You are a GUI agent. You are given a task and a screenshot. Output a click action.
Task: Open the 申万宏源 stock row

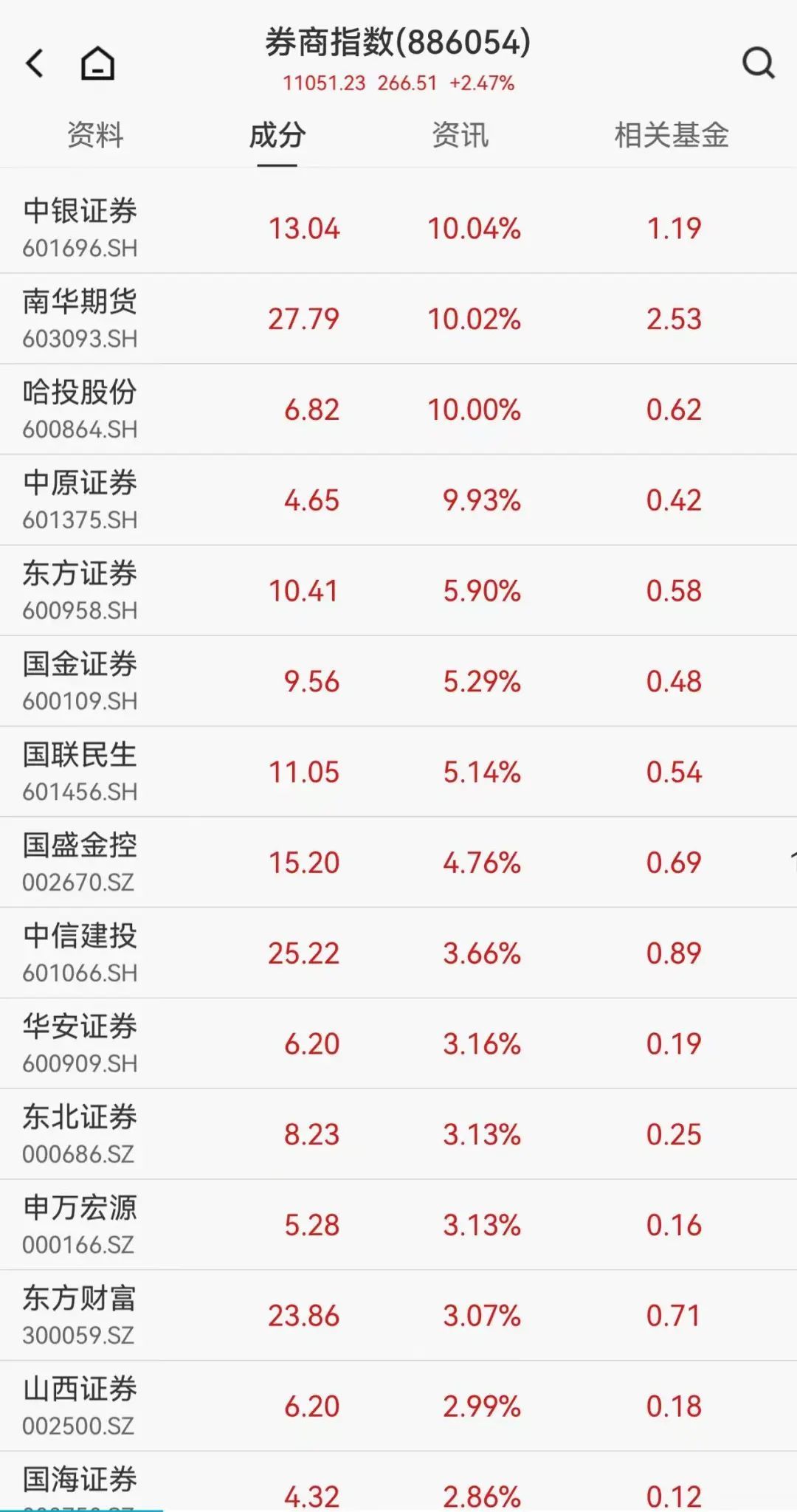pyautogui.click(x=398, y=1225)
